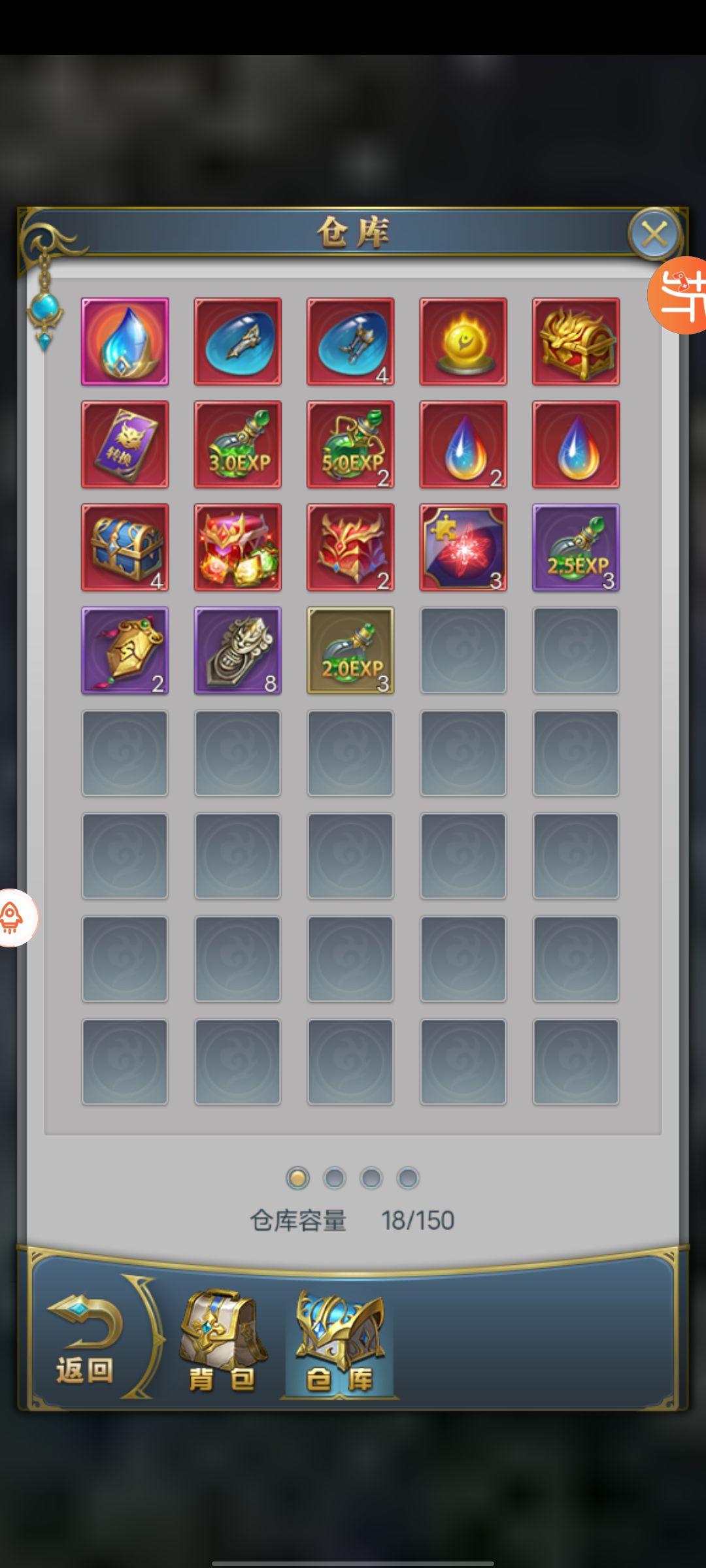The height and width of the screenshot is (1568, 706).
Task: Open the orange floating assistant icon
Action: (x=680, y=295)
